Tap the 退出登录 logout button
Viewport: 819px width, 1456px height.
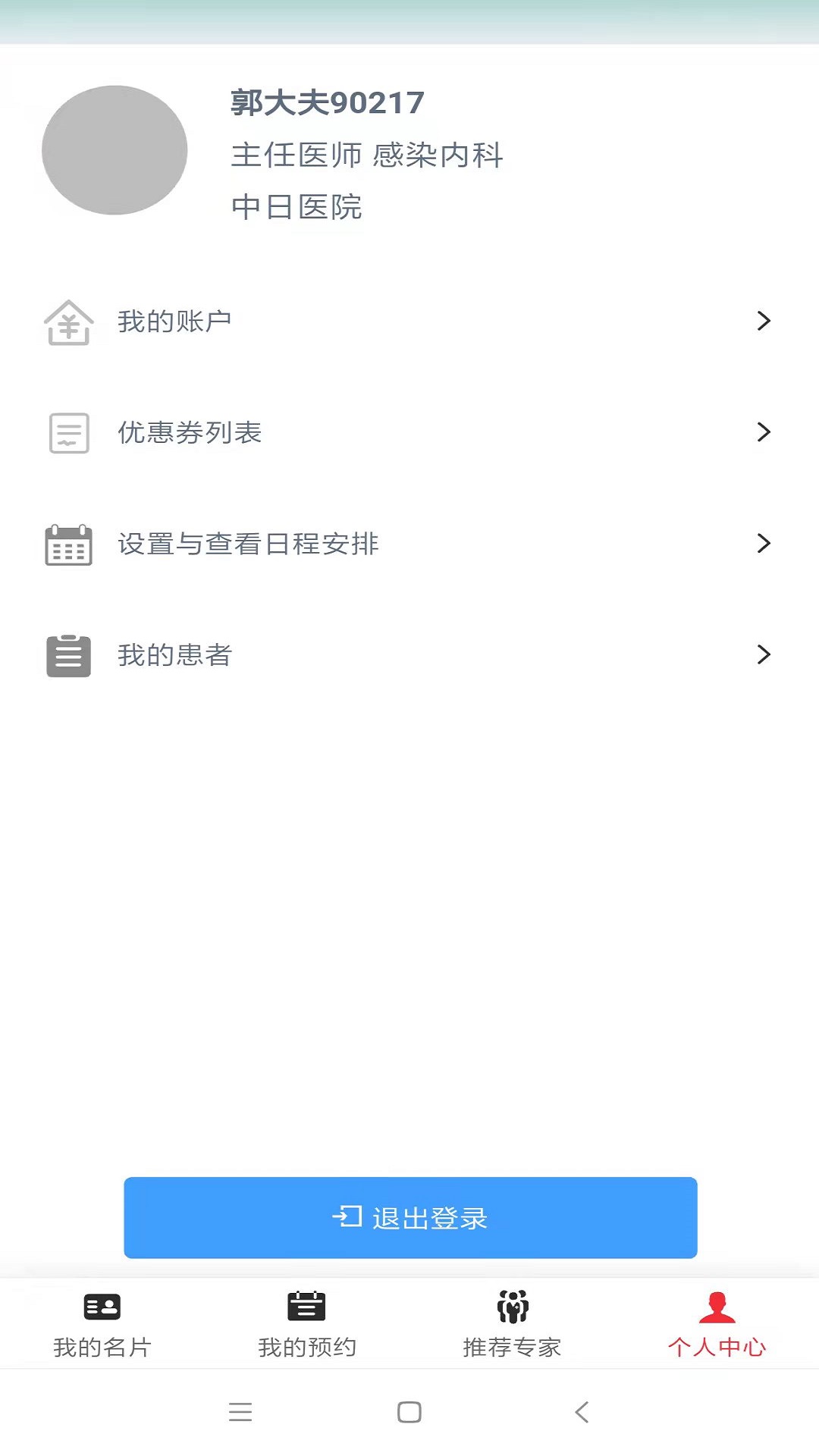409,1217
